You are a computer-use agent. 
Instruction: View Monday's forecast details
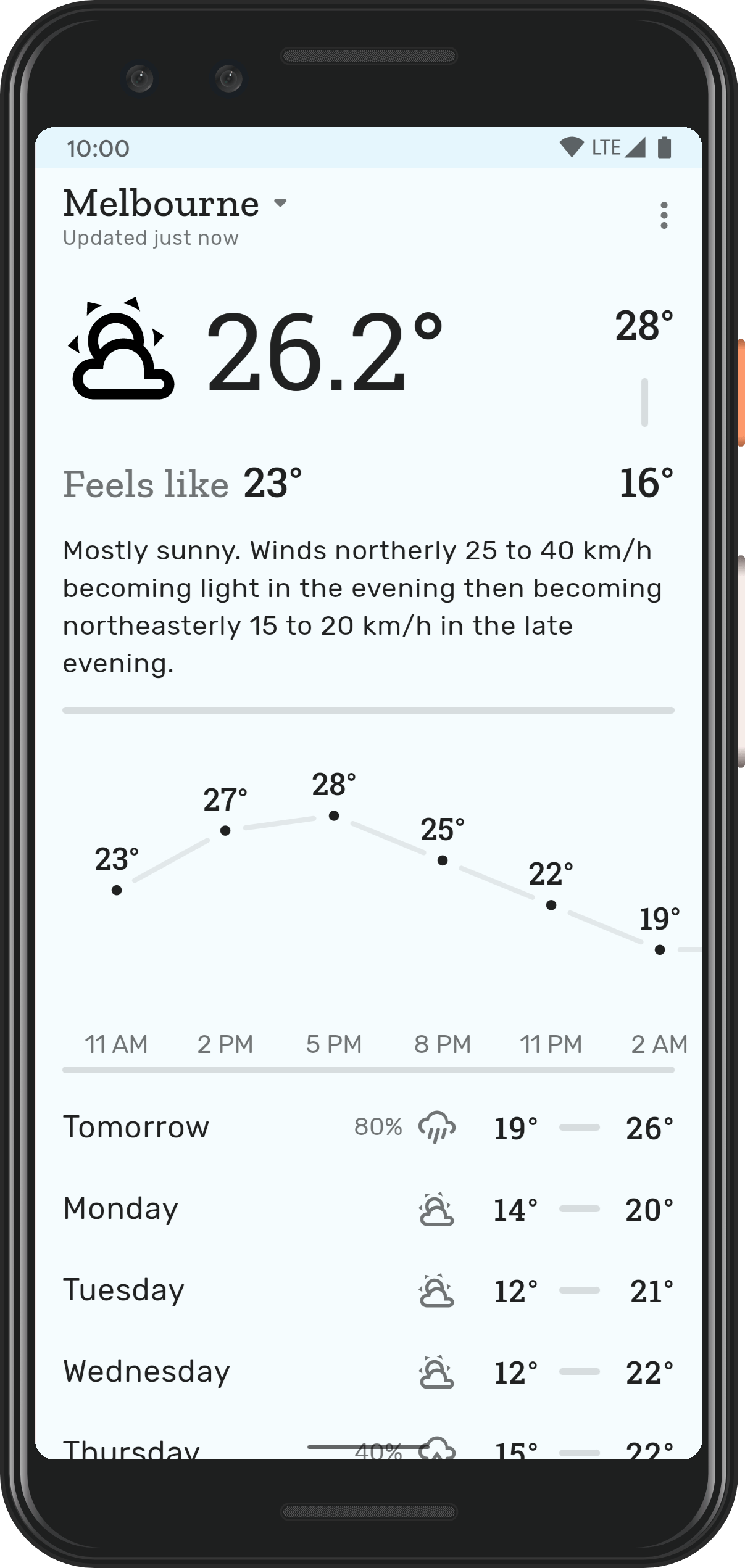coord(368,1208)
